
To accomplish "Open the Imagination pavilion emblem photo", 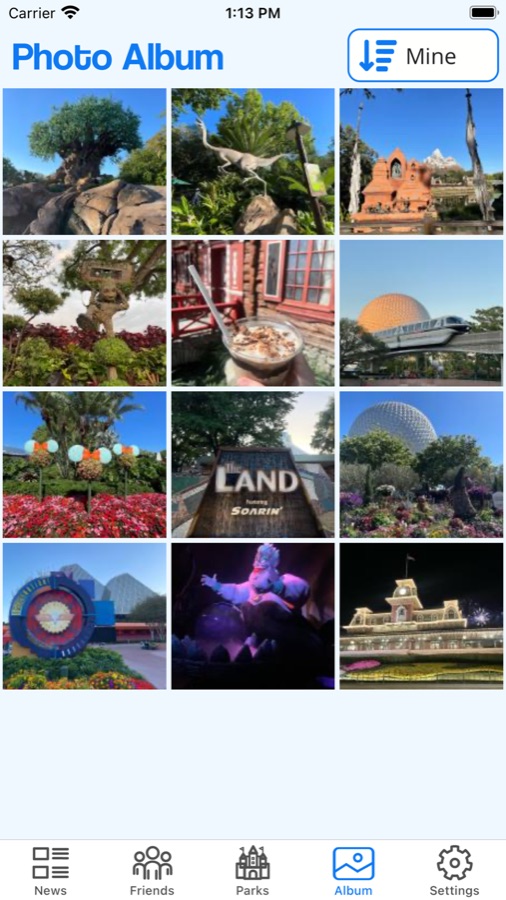I will (84, 616).
